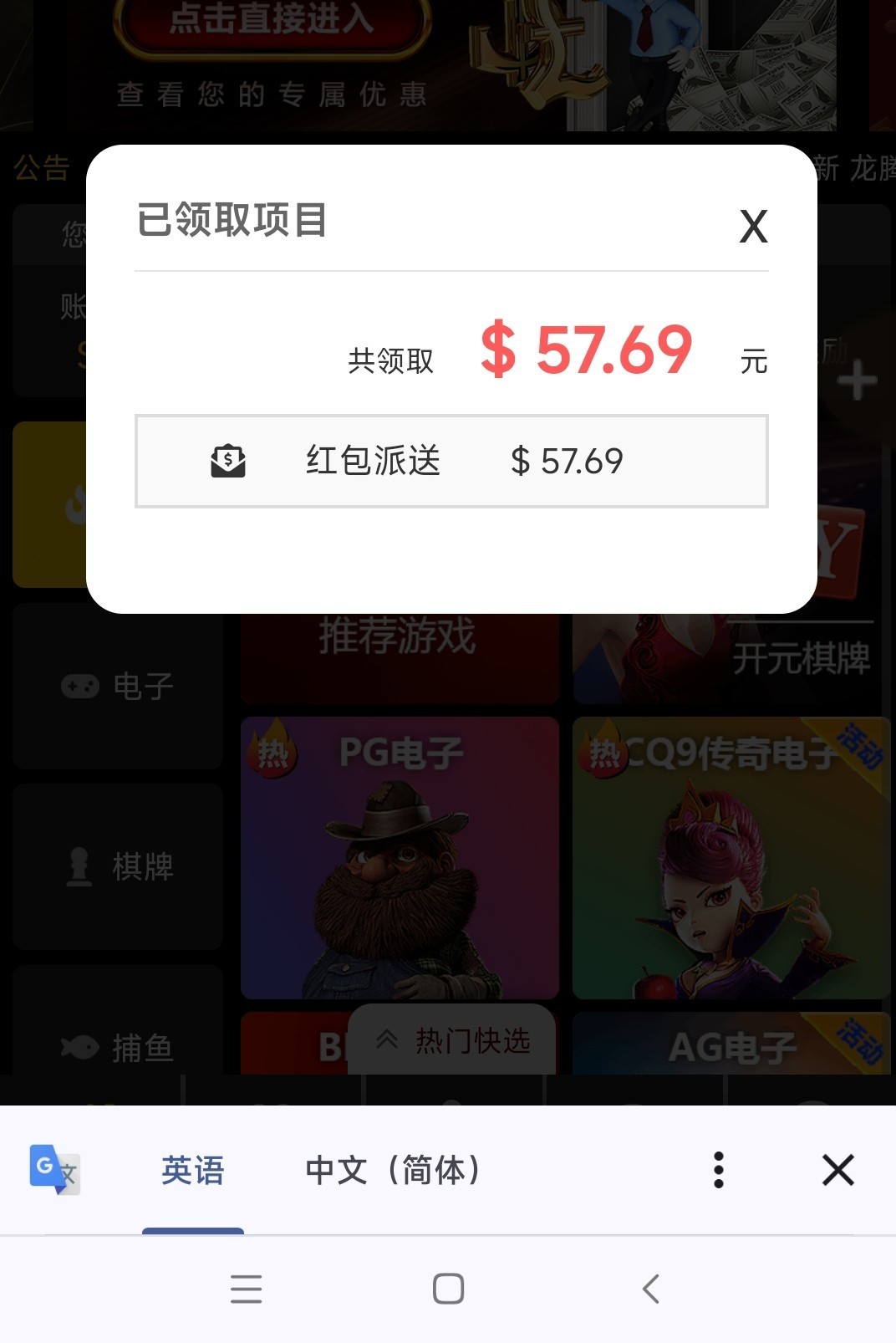Image resolution: width=896 pixels, height=1343 pixels.
Task: Dismiss the Google Translate bar
Action: (837, 1170)
